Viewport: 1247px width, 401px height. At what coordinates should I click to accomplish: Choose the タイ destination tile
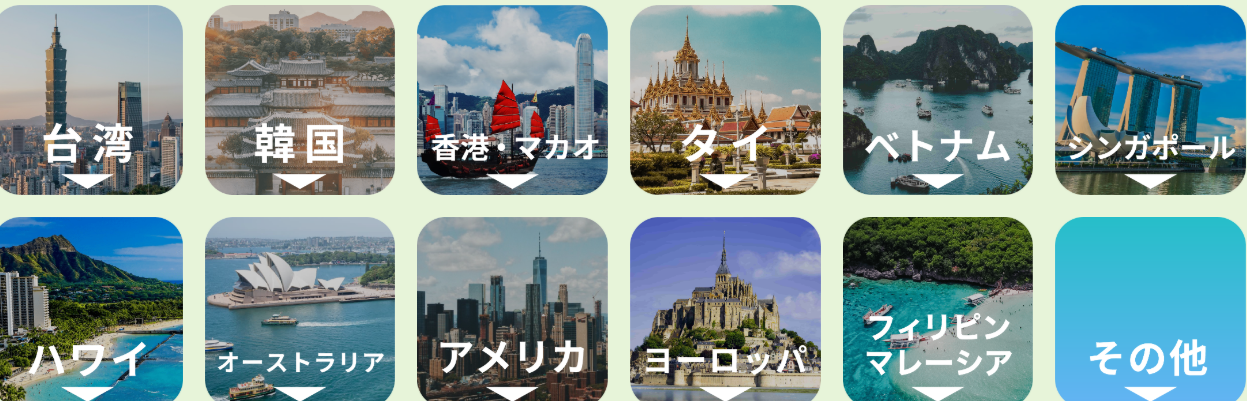[x=725, y=100]
